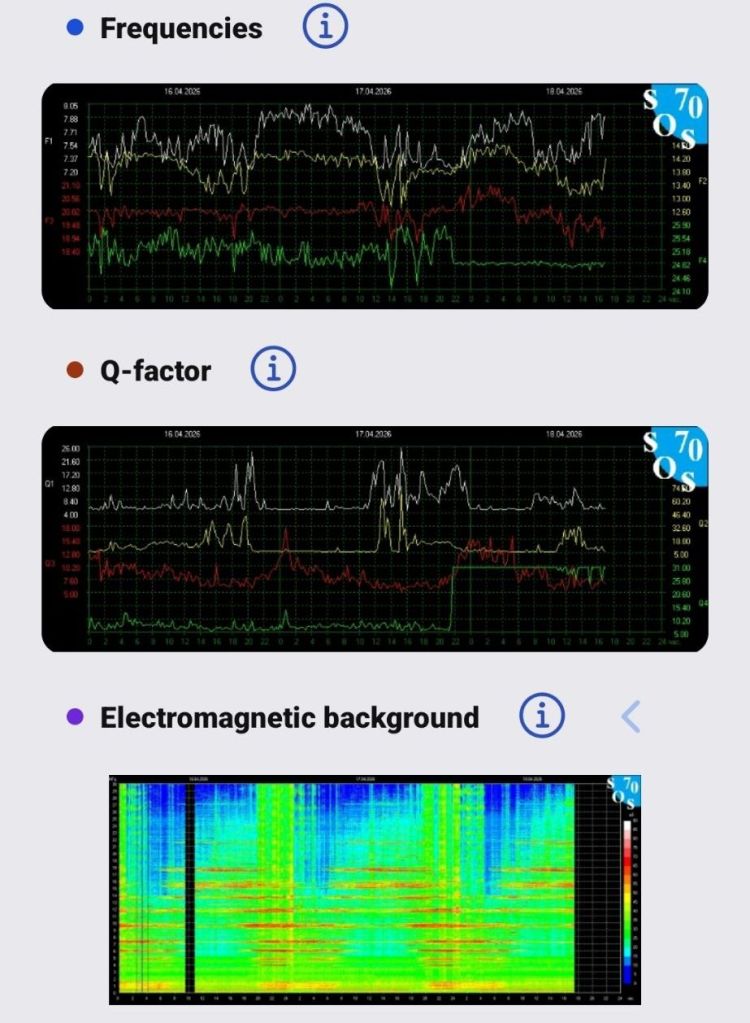
Task: Open info for Frequencies chart
Action: coord(324,28)
